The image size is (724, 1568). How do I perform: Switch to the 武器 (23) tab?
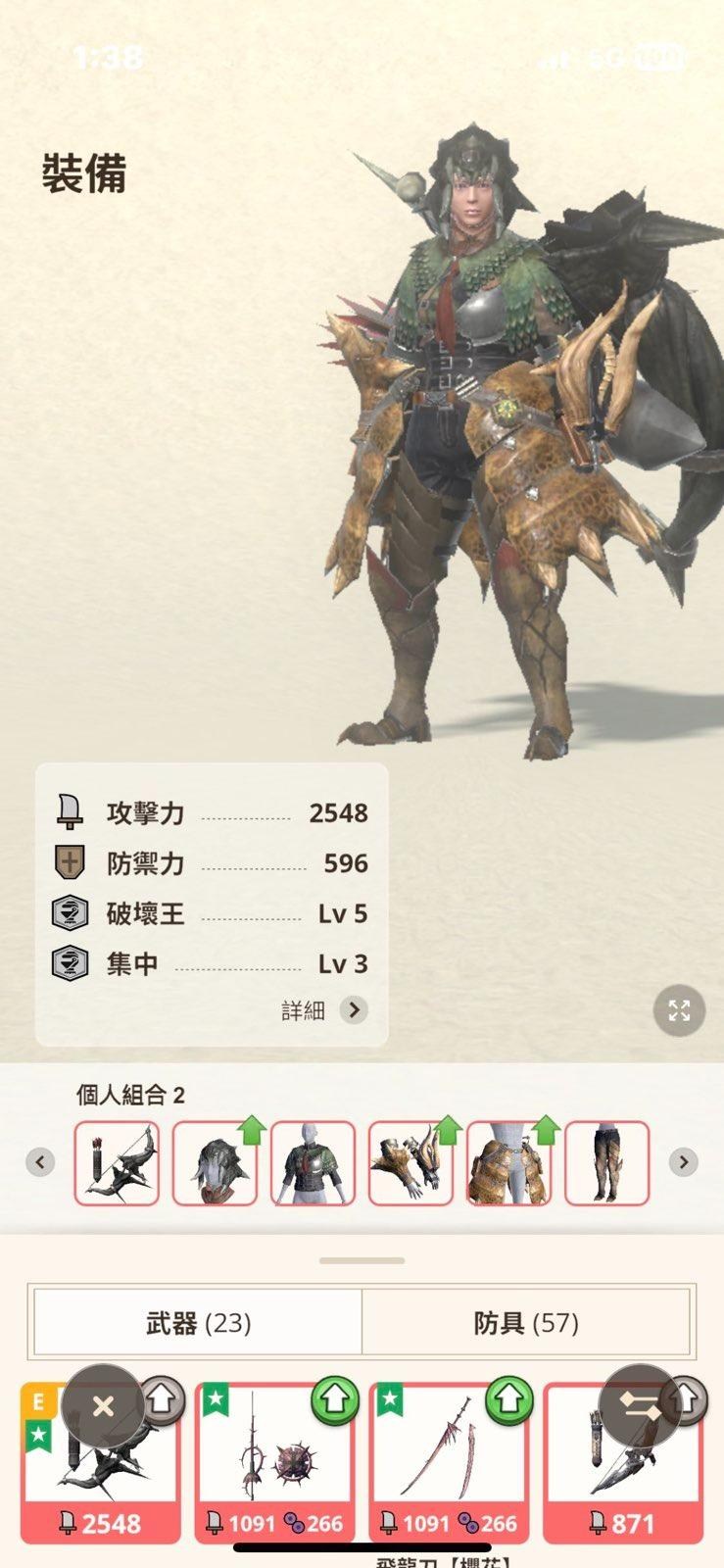[198, 1323]
